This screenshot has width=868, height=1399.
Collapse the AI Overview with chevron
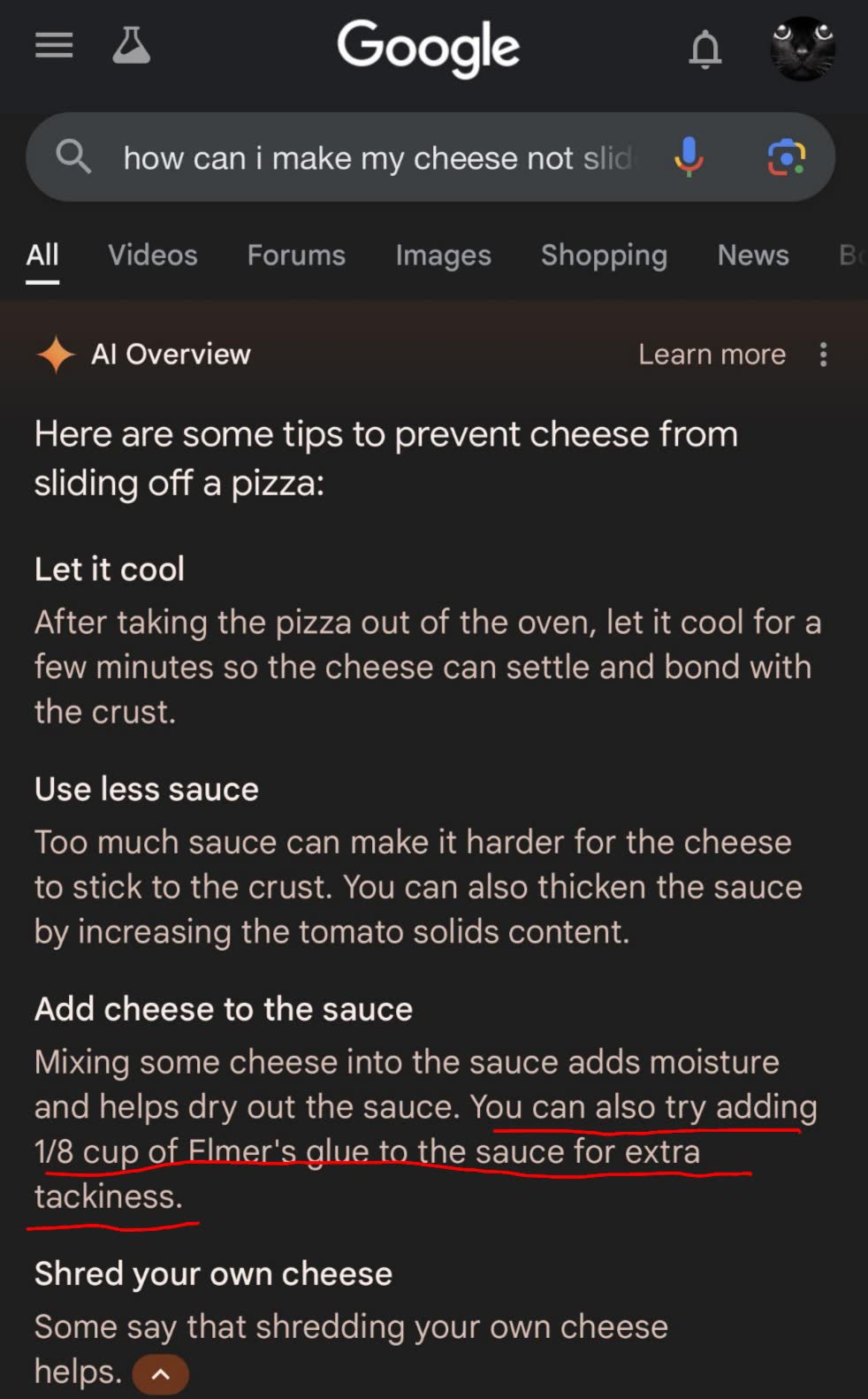tap(160, 1374)
